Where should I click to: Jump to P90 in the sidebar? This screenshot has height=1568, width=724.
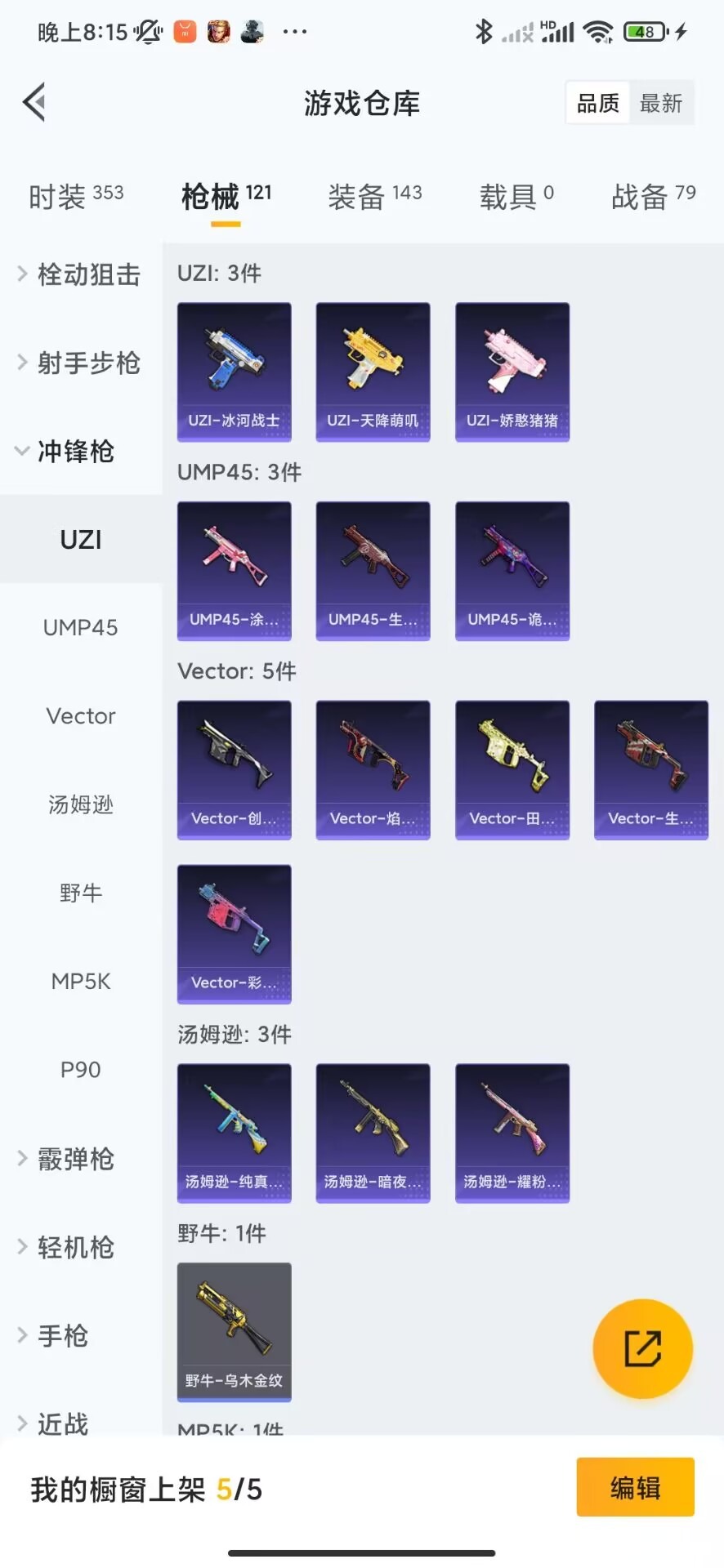80,1070
